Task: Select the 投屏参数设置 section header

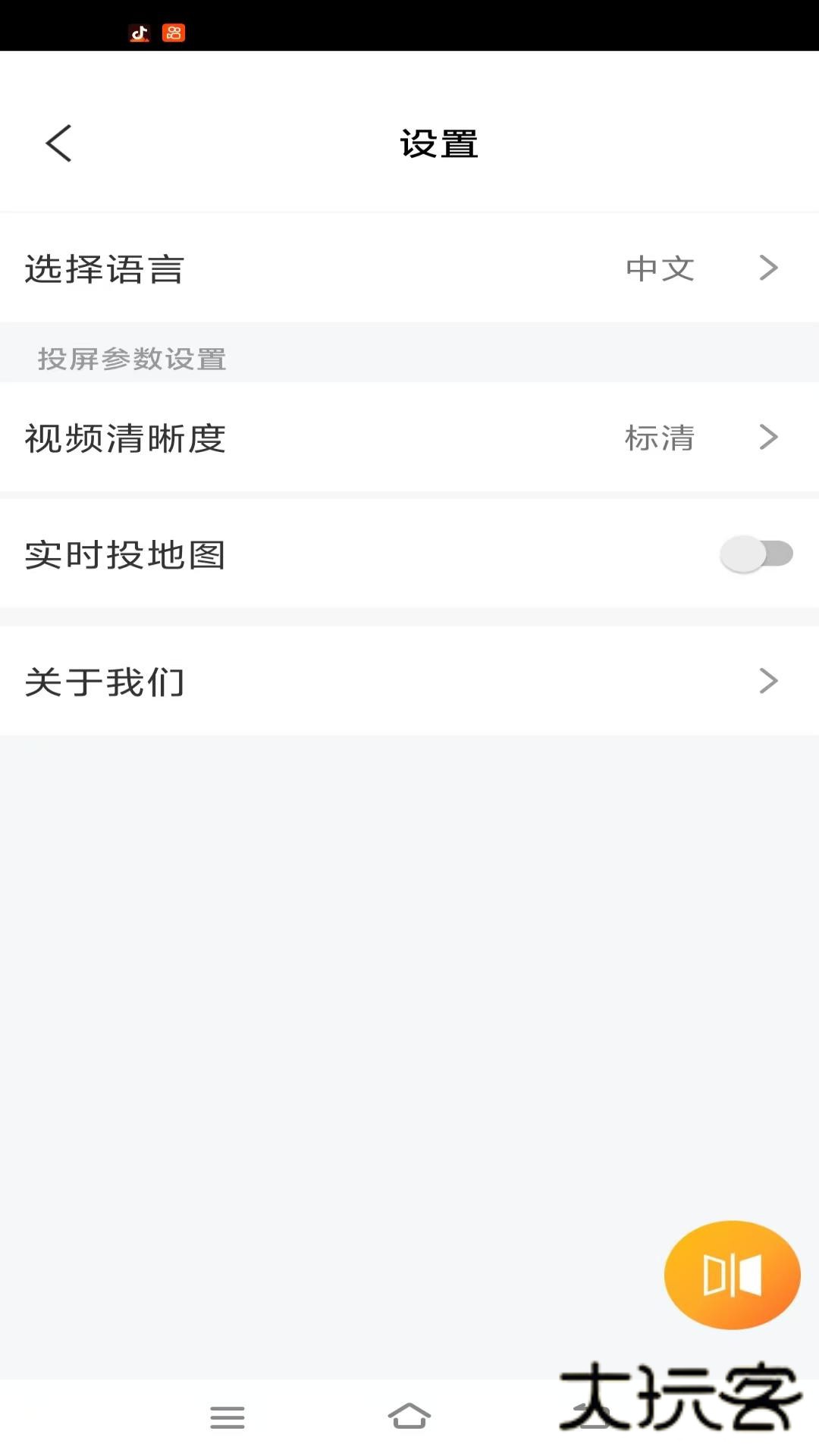Action: 130,359
